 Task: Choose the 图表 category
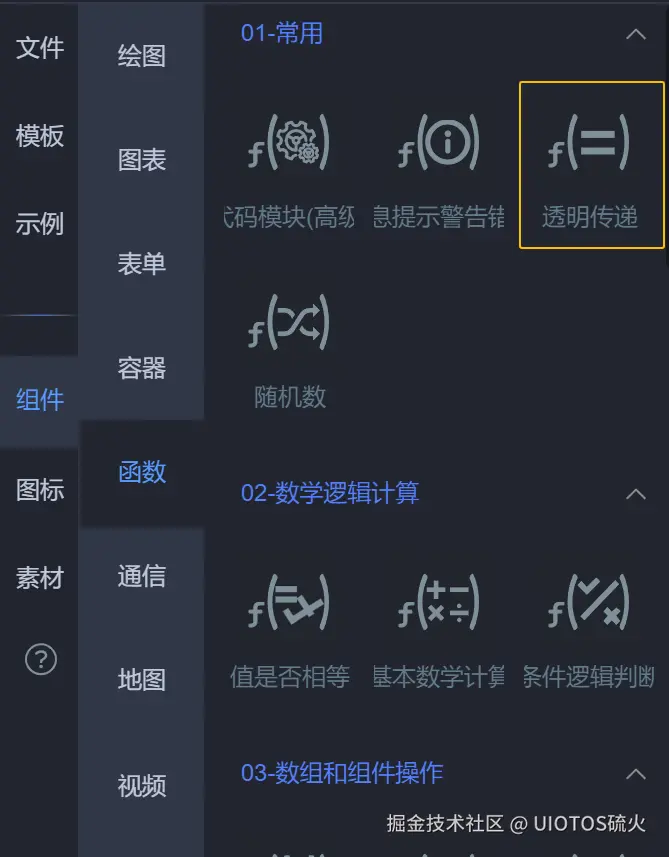click(x=142, y=160)
